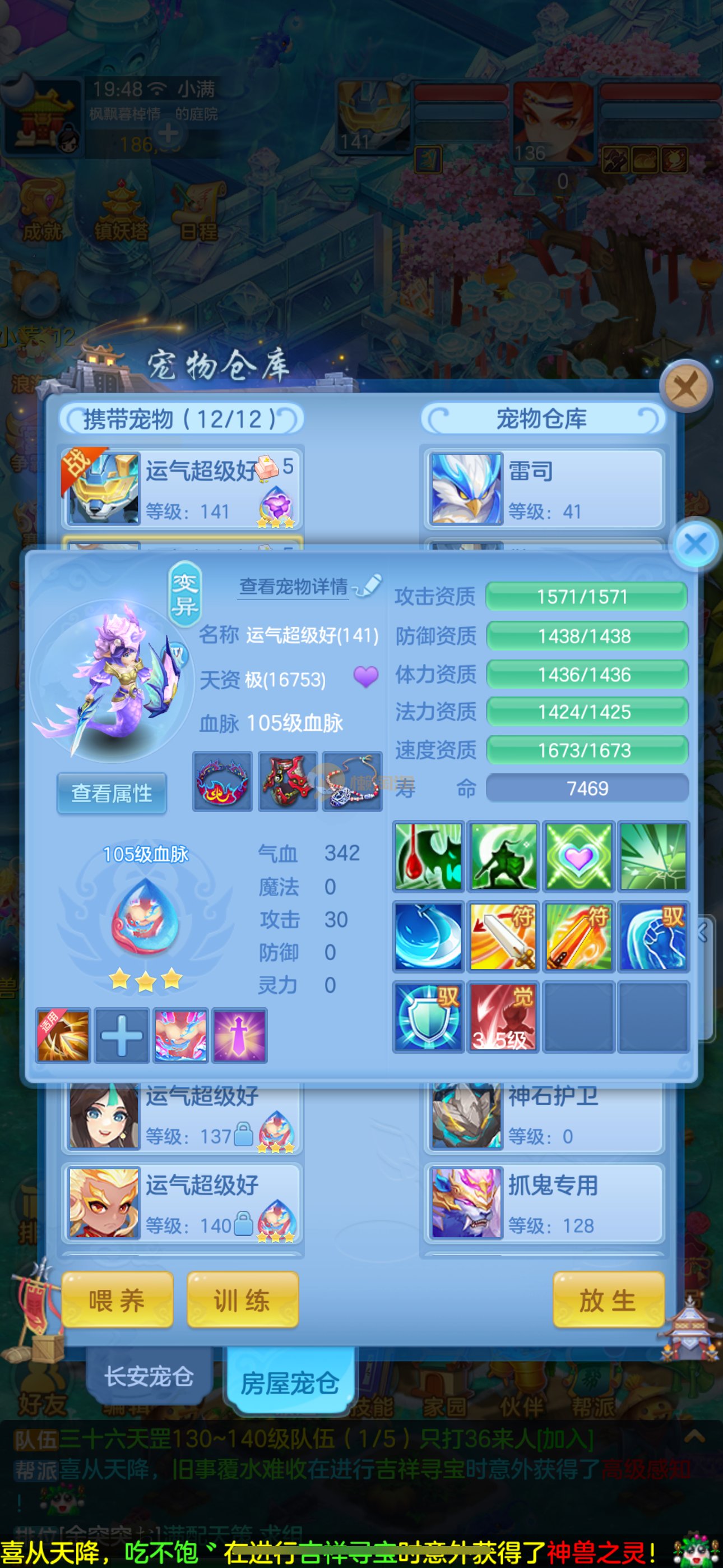The image size is (723, 1568).
Task: Switch to the 长安宠仓 tab
Action: coord(149,1376)
